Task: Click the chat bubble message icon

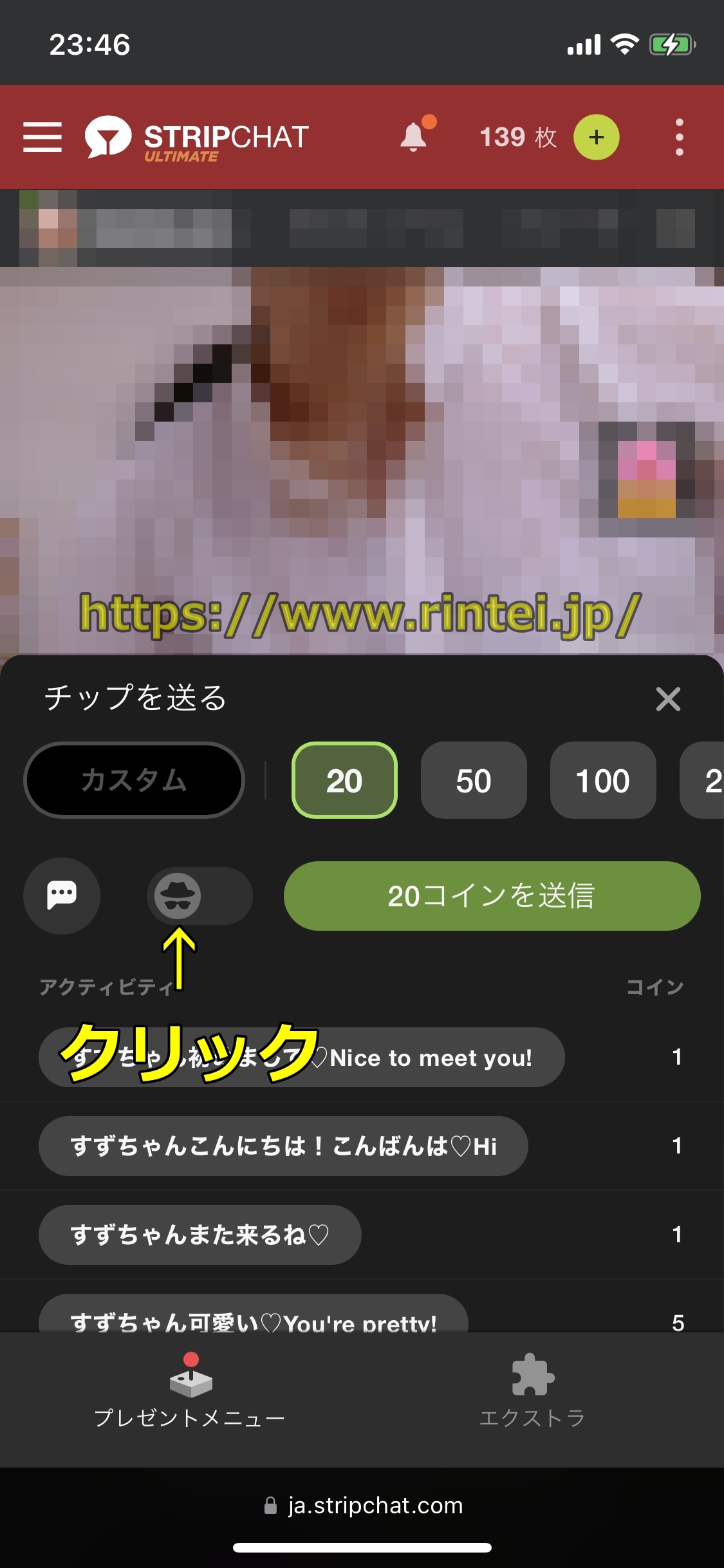Action: pos(62,895)
